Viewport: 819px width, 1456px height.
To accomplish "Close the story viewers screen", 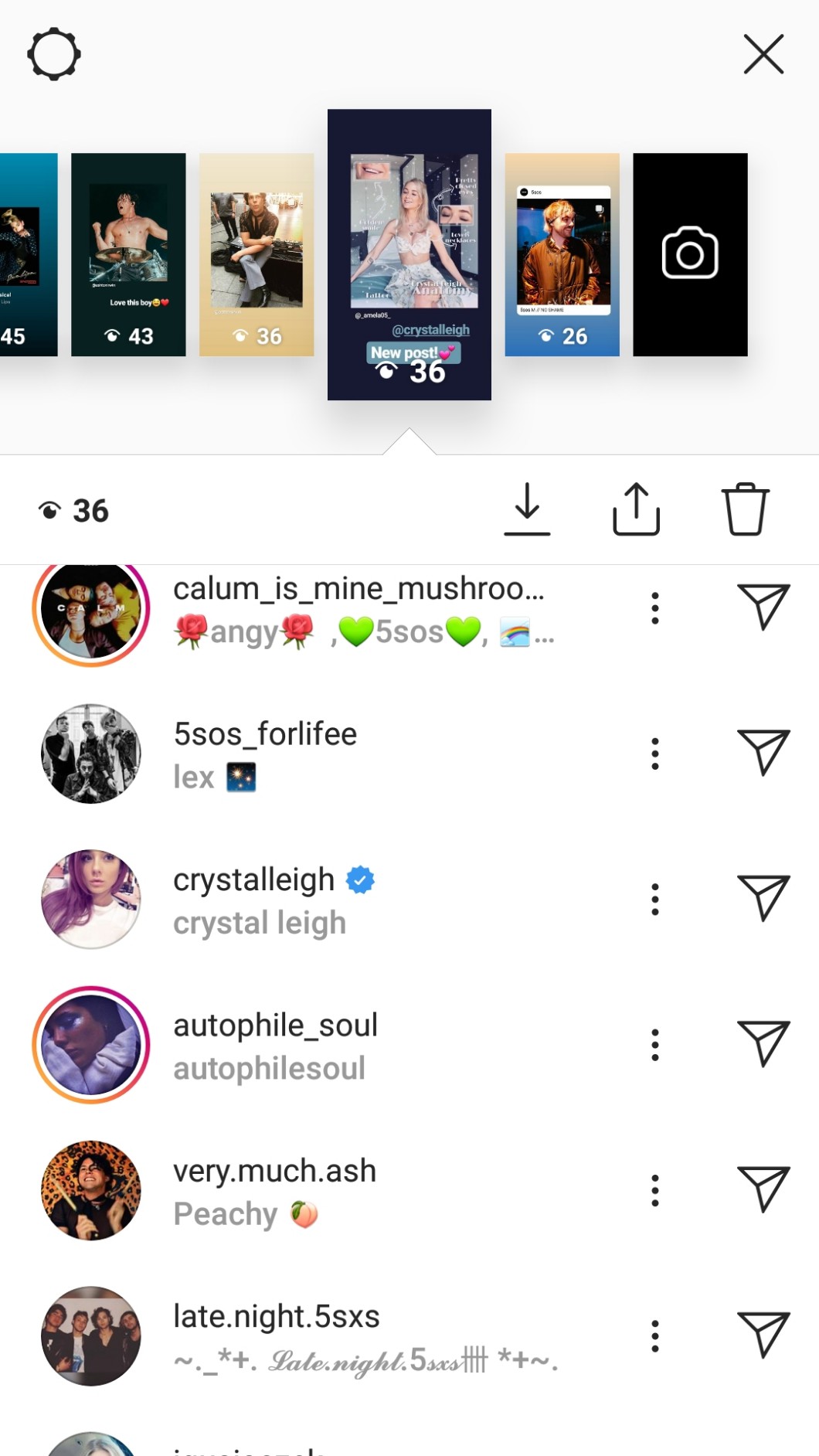I will pos(763,54).
